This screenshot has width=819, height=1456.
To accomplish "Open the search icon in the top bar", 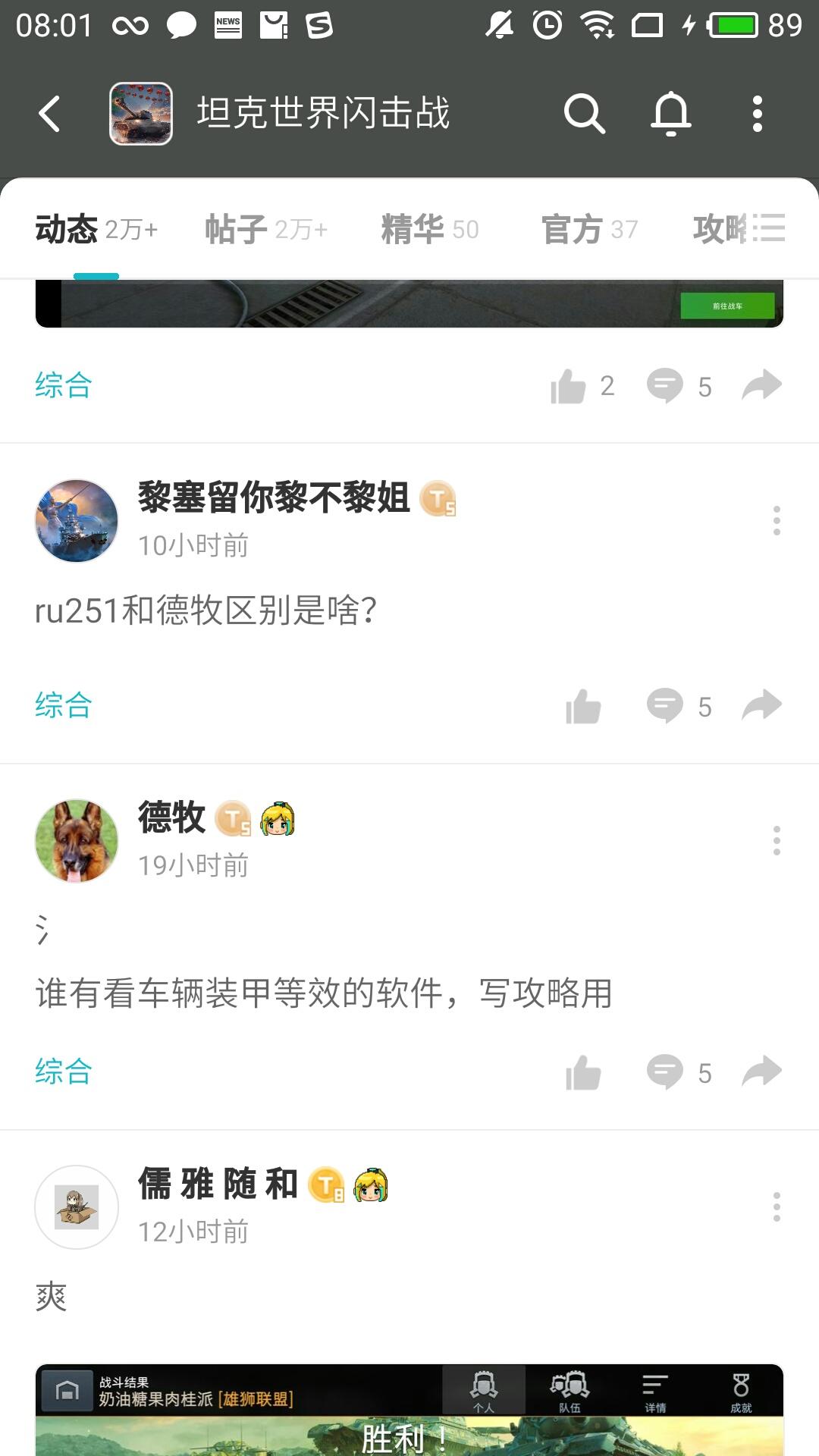I will pos(584,112).
